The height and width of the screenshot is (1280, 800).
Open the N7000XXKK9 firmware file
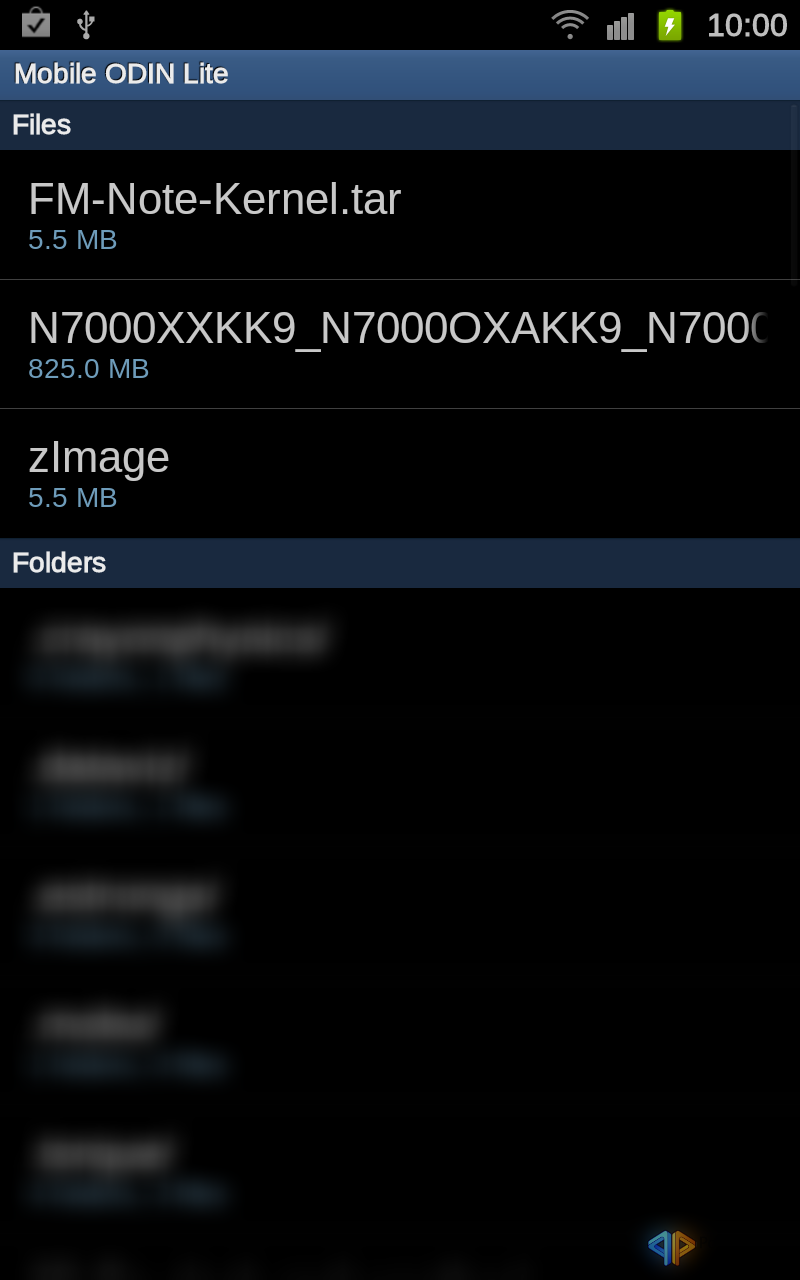(x=400, y=344)
